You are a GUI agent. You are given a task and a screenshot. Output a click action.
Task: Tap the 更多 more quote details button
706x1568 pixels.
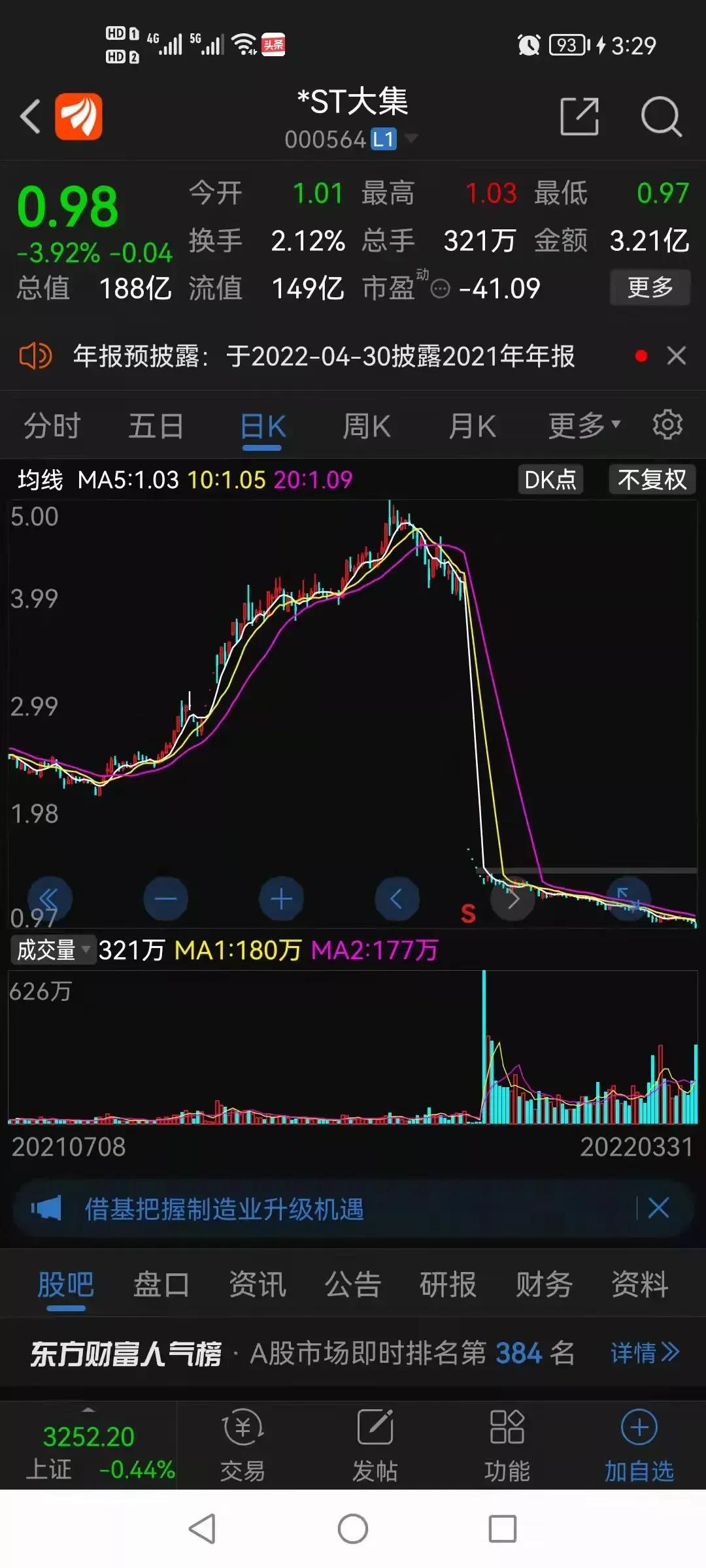[x=650, y=287]
